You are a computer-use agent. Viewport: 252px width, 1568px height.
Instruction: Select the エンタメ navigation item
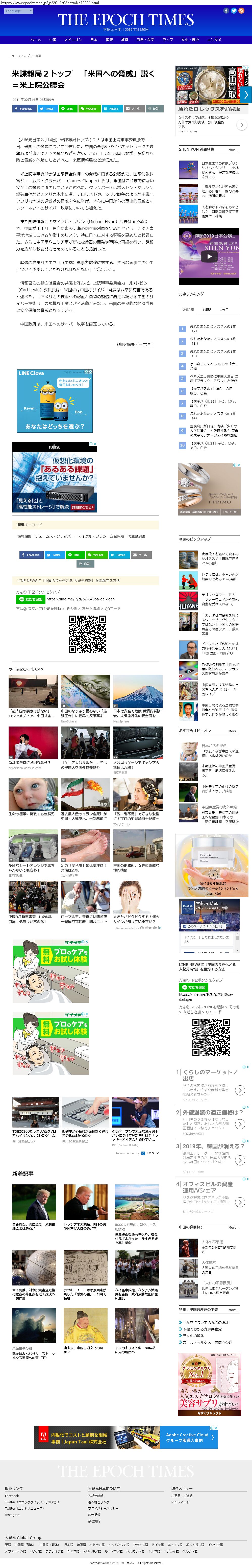[x=214, y=40]
